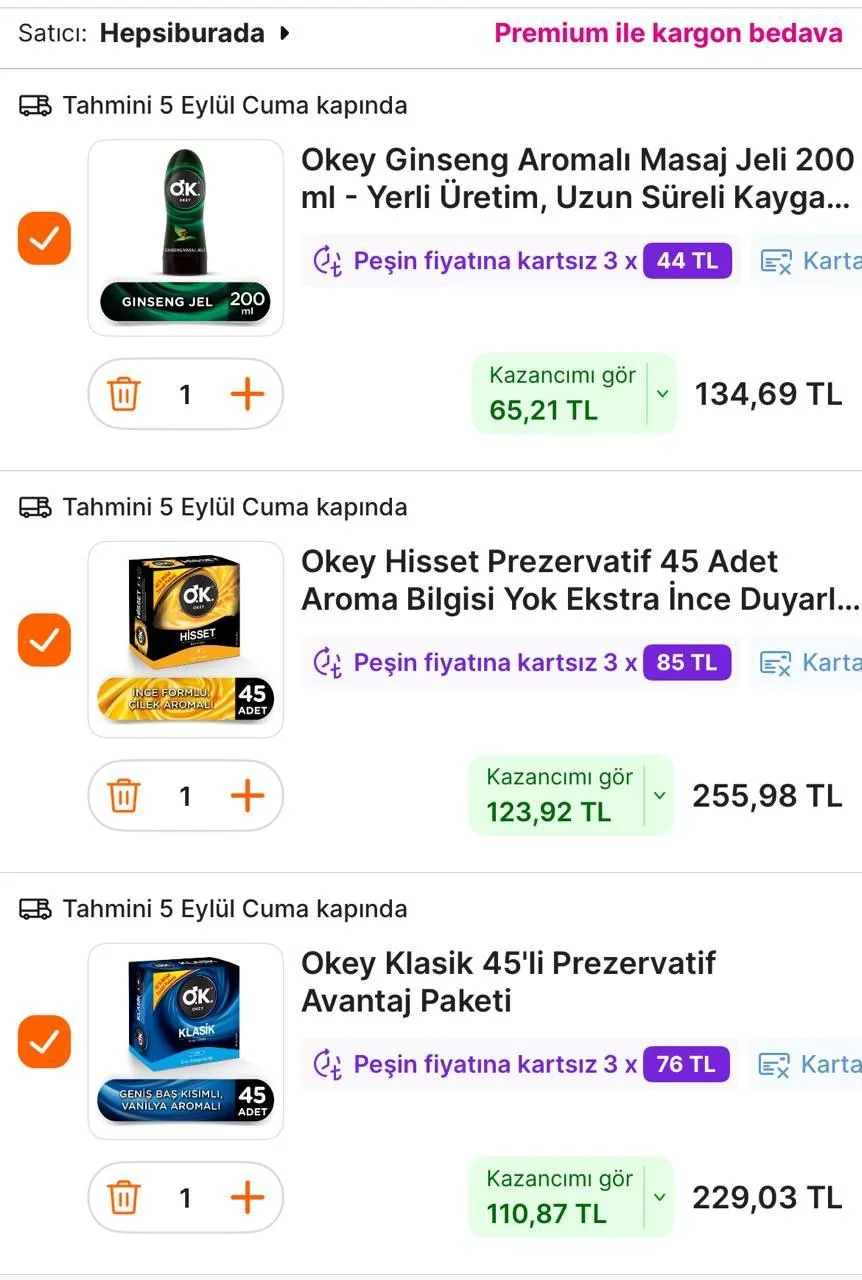The height and width of the screenshot is (1280, 862).
Task: Select the 3 x 44 TL installment offer
Action: pyautogui.click(x=521, y=261)
